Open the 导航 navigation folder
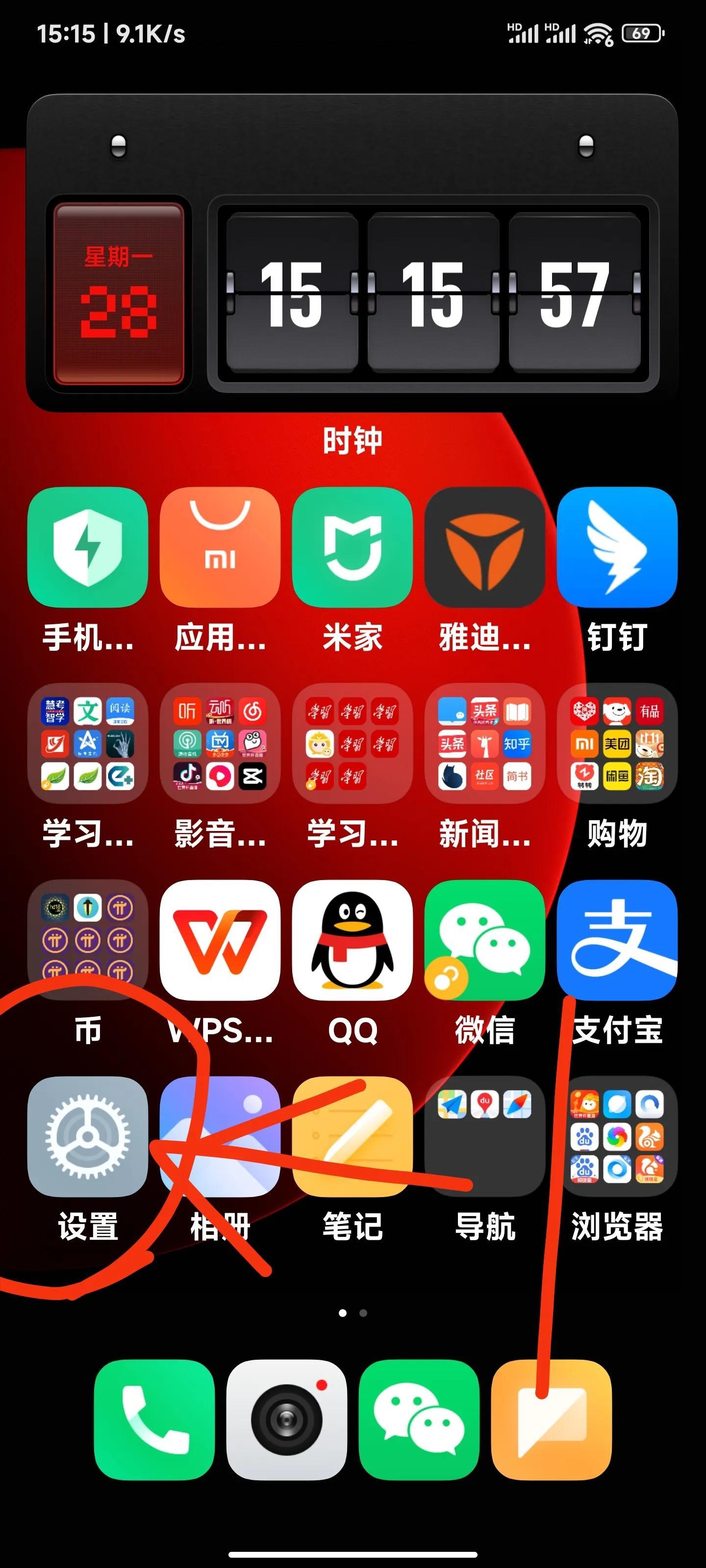706x1568 pixels. coord(484,1136)
